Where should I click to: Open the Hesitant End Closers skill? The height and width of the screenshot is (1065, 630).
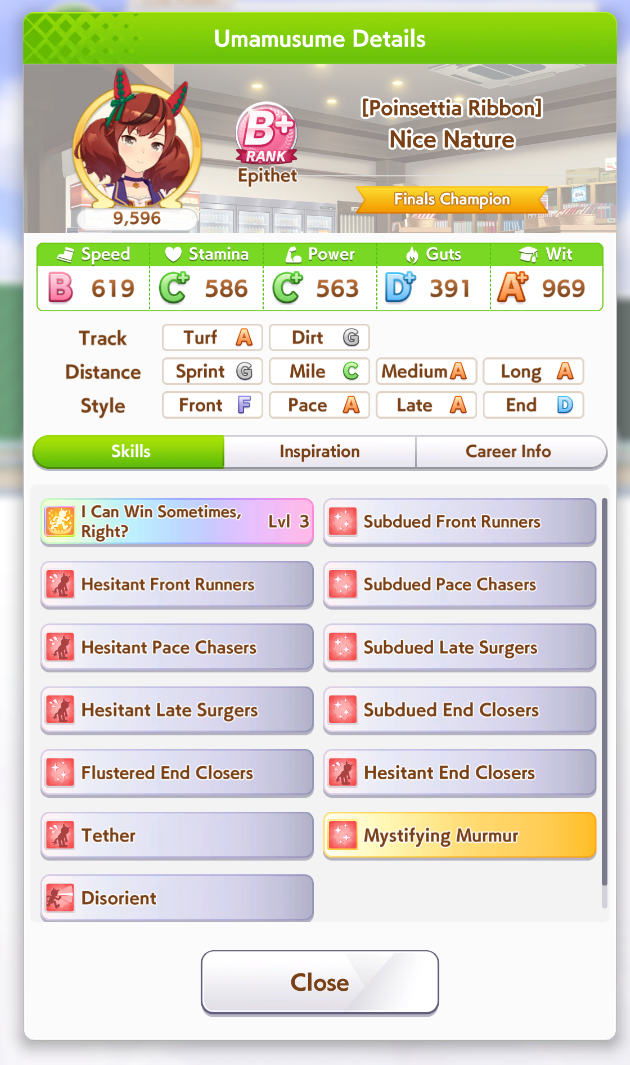click(x=459, y=774)
